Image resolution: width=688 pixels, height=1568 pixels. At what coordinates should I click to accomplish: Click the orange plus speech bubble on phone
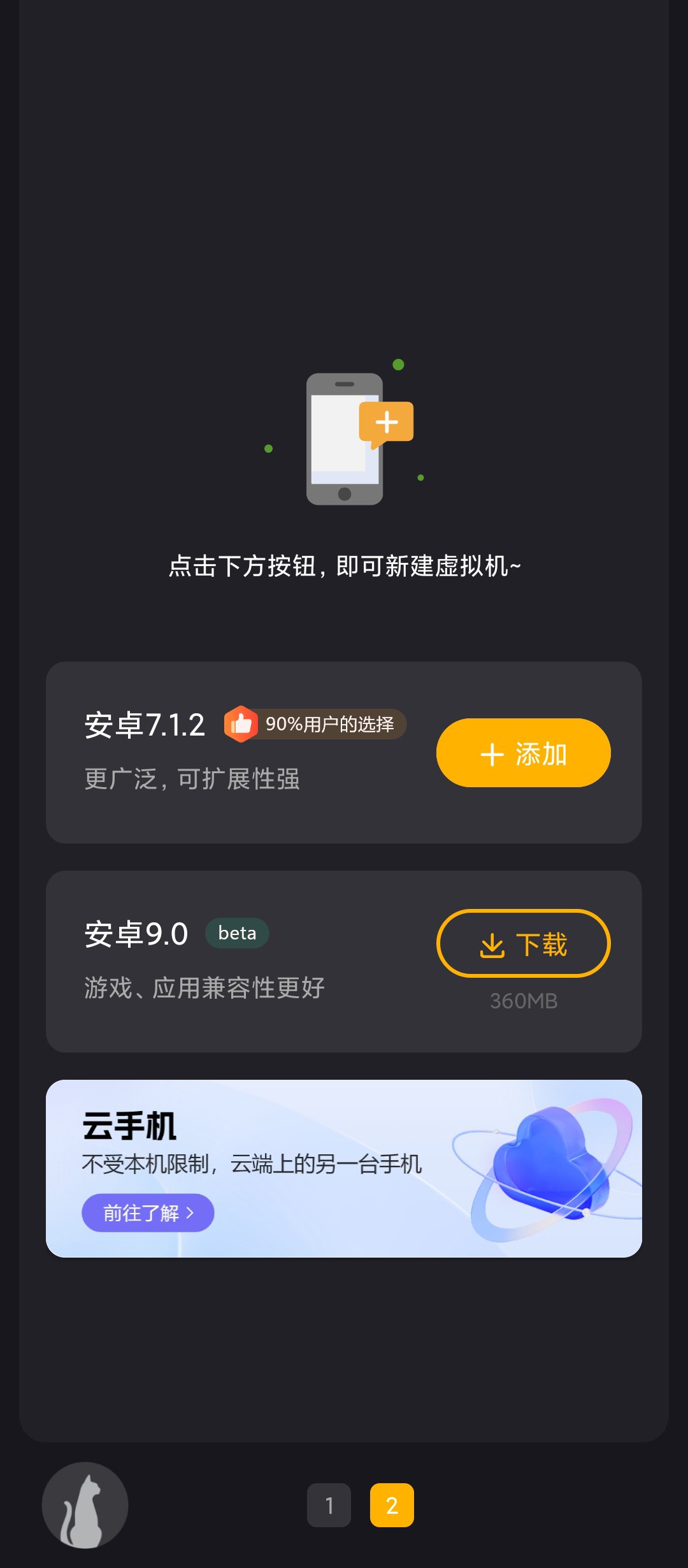point(387,420)
